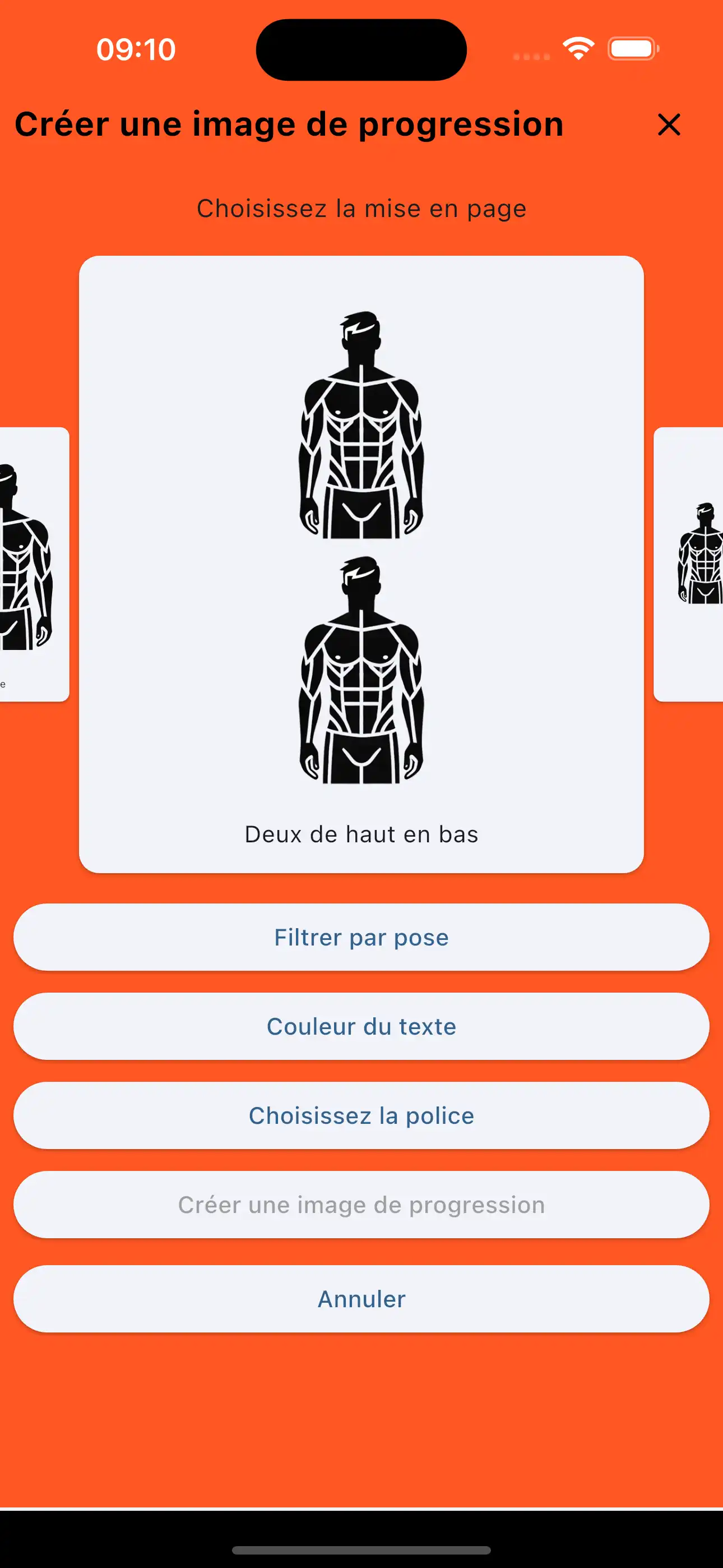Open 'Couleur du texte' color picker
The width and height of the screenshot is (723, 1568).
pyautogui.click(x=361, y=1026)
